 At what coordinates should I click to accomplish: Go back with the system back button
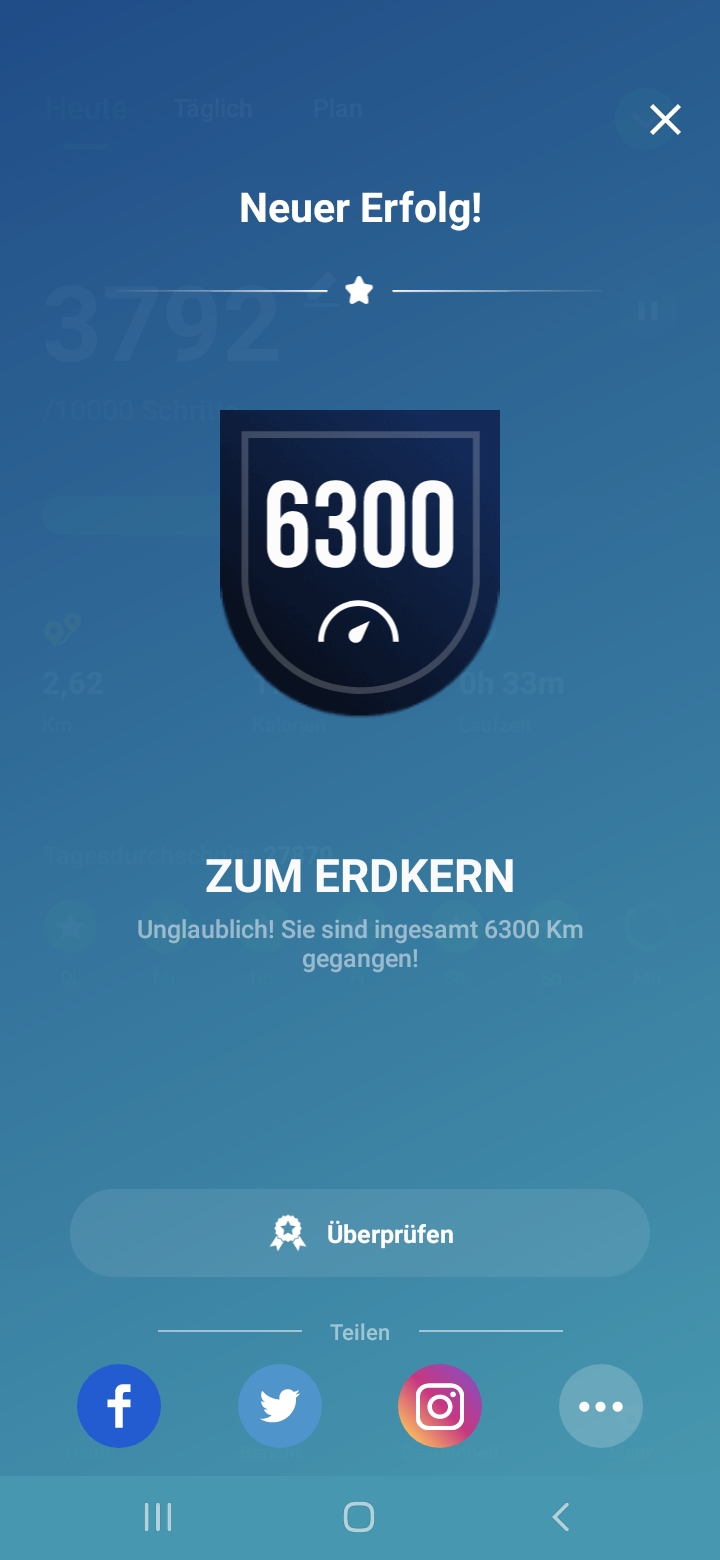(x=561, y=1517)
